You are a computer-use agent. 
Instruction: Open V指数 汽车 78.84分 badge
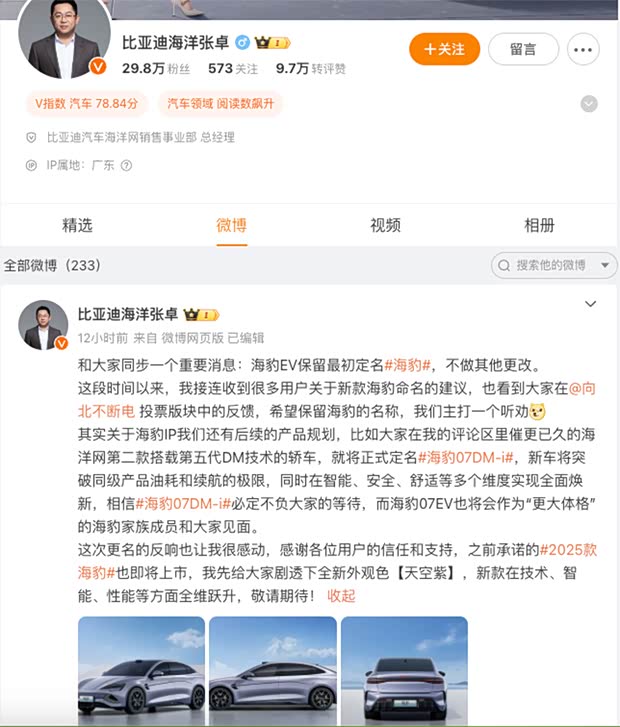pyautogui.click(x=88, y=103)
